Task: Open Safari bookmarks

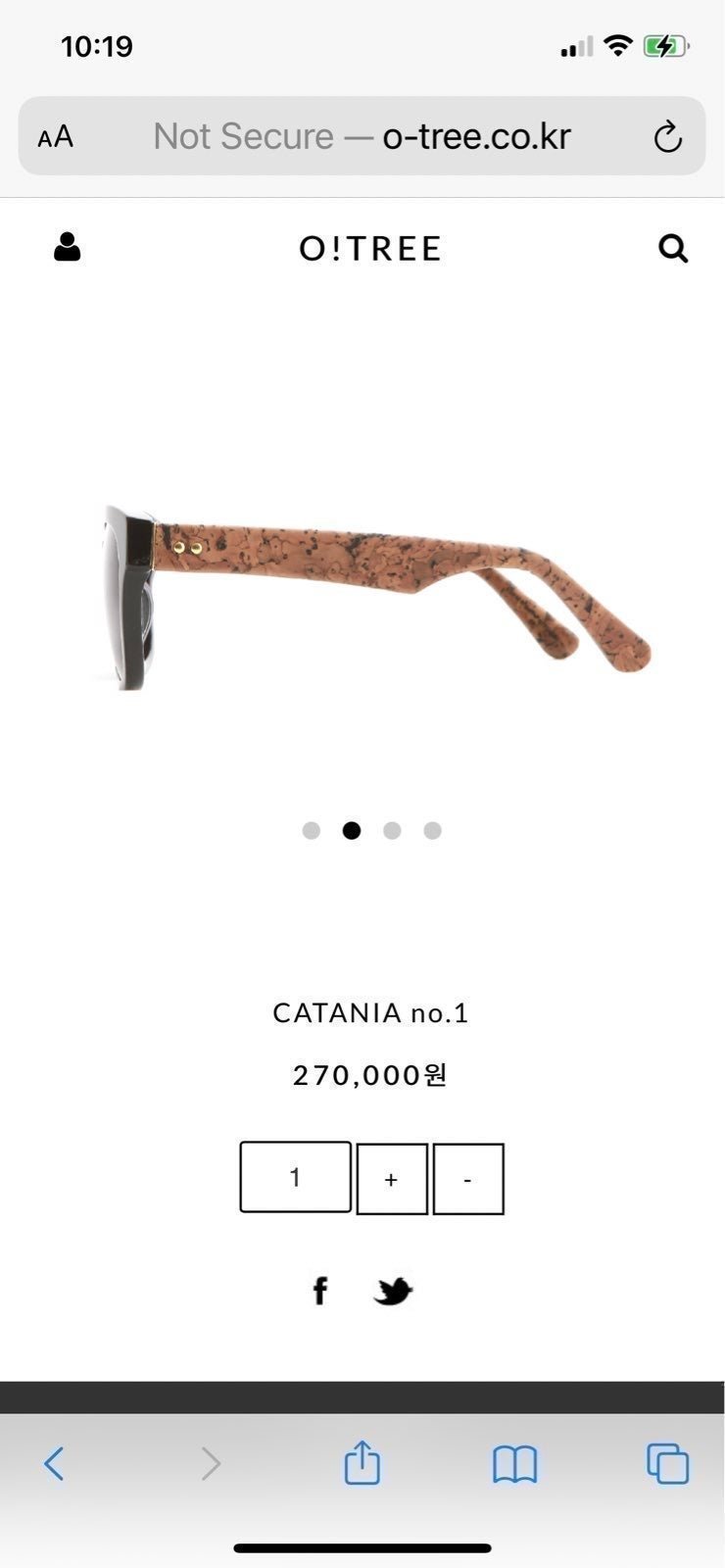Action: [514, 1464]
